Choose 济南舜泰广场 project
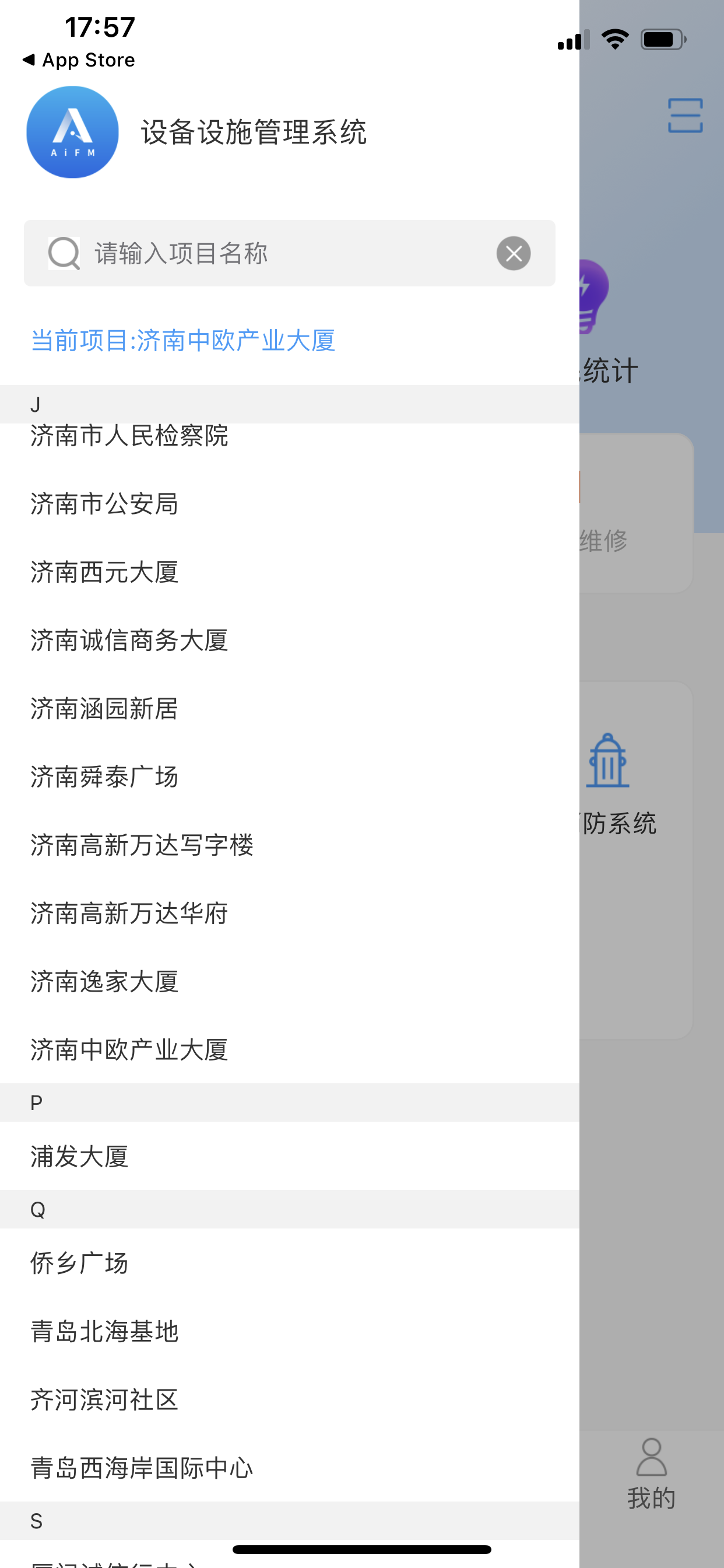724x1568 pixels. (105, 776)
